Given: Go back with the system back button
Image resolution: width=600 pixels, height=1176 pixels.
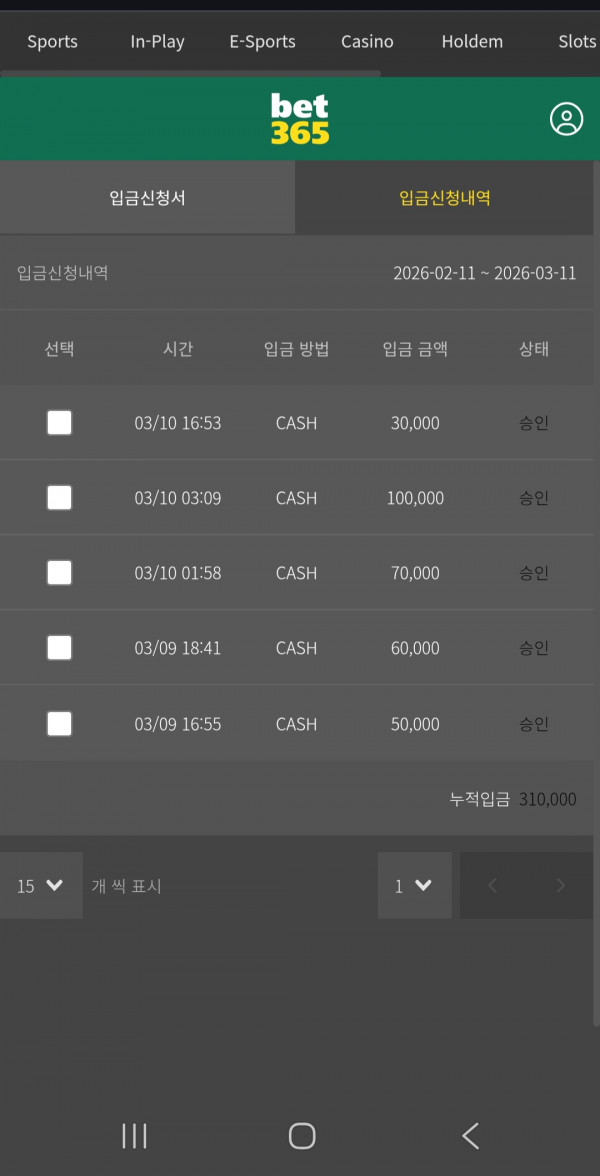Looking at the screenshot, I should (470, 1135).
